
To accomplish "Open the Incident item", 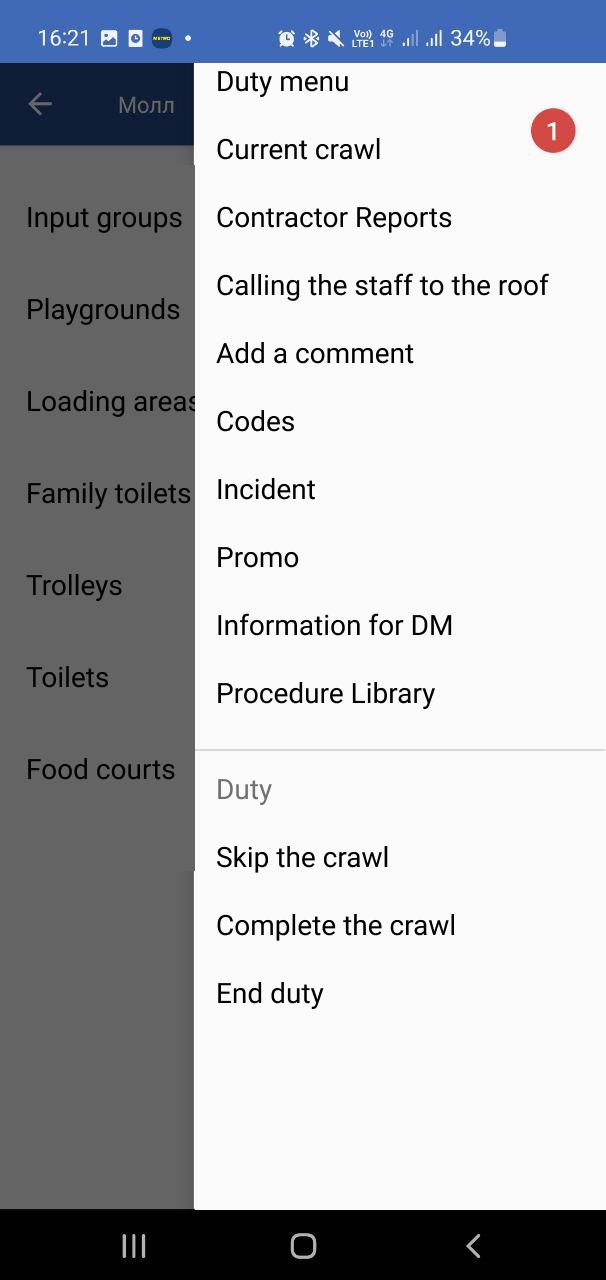I will [400, 490].
